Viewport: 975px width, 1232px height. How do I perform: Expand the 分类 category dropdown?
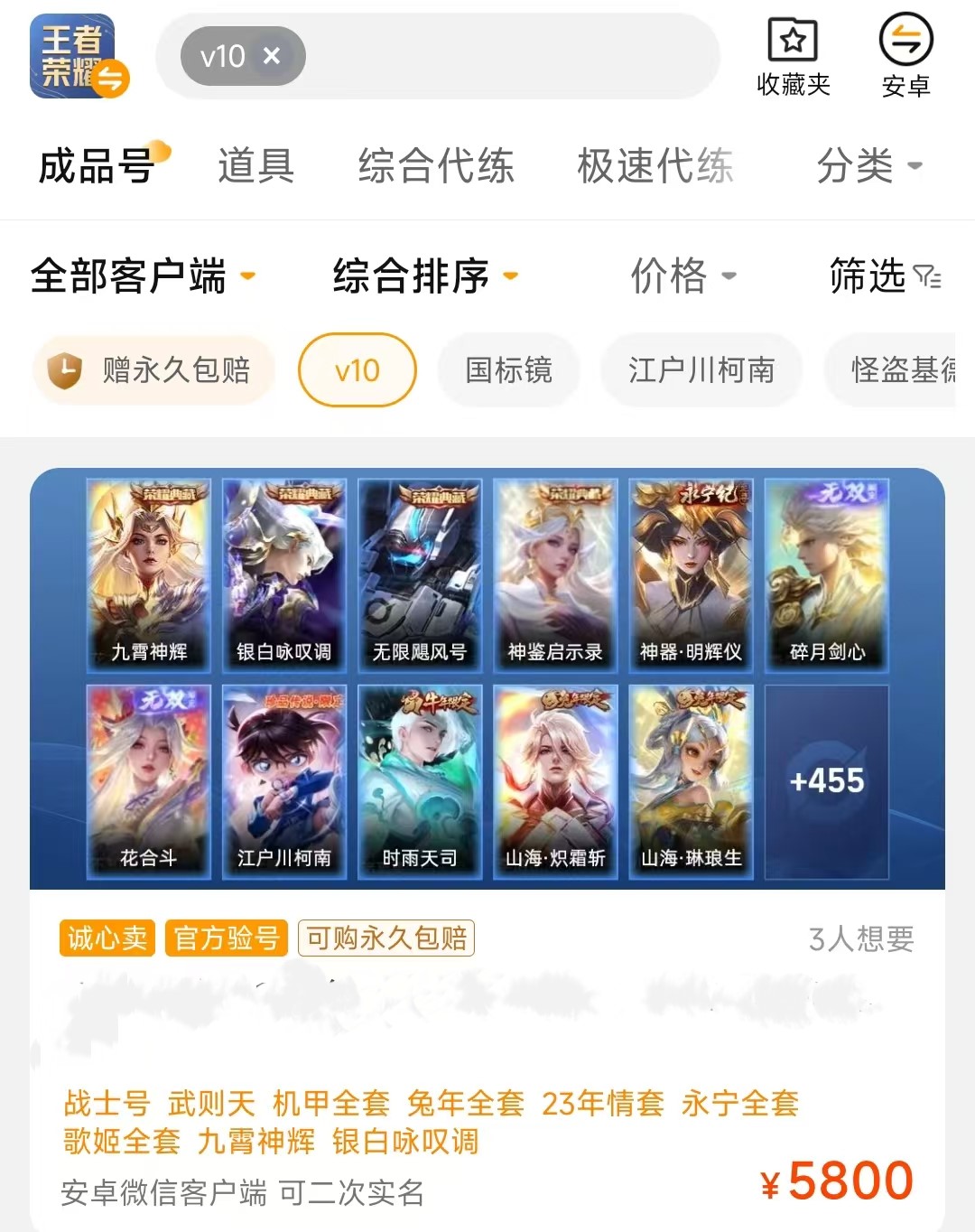868,167
